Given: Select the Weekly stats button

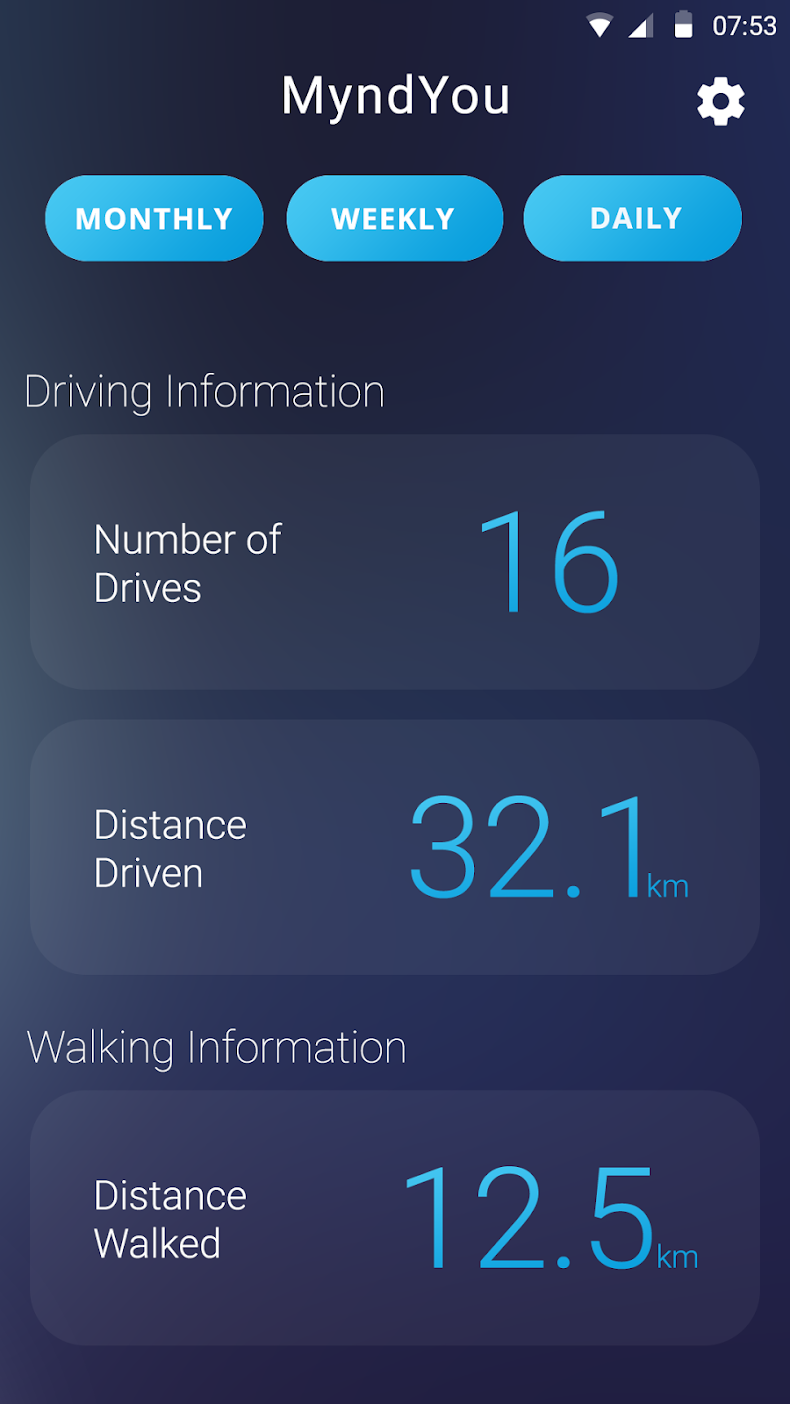Looking at the screenshot, I should [x=394, y=219].
